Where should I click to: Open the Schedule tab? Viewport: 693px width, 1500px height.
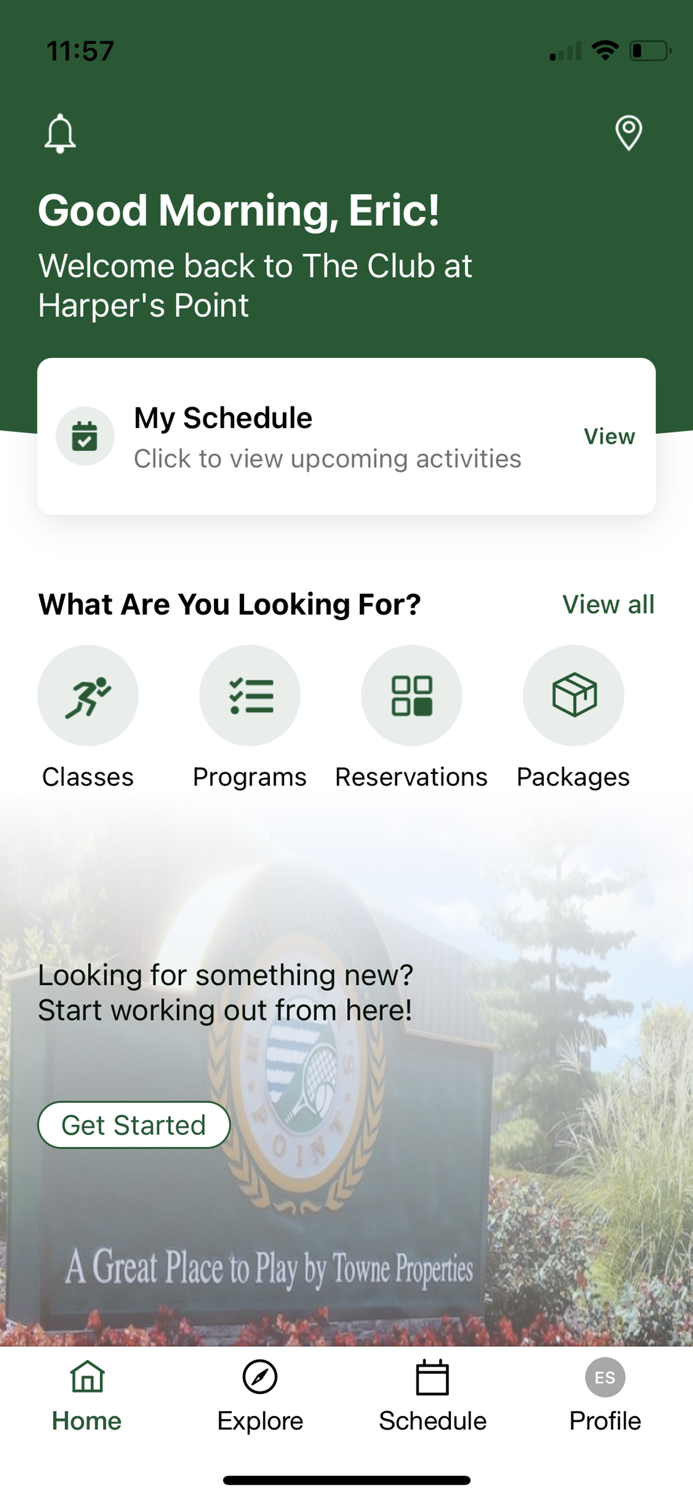(x=432, y=1396)
